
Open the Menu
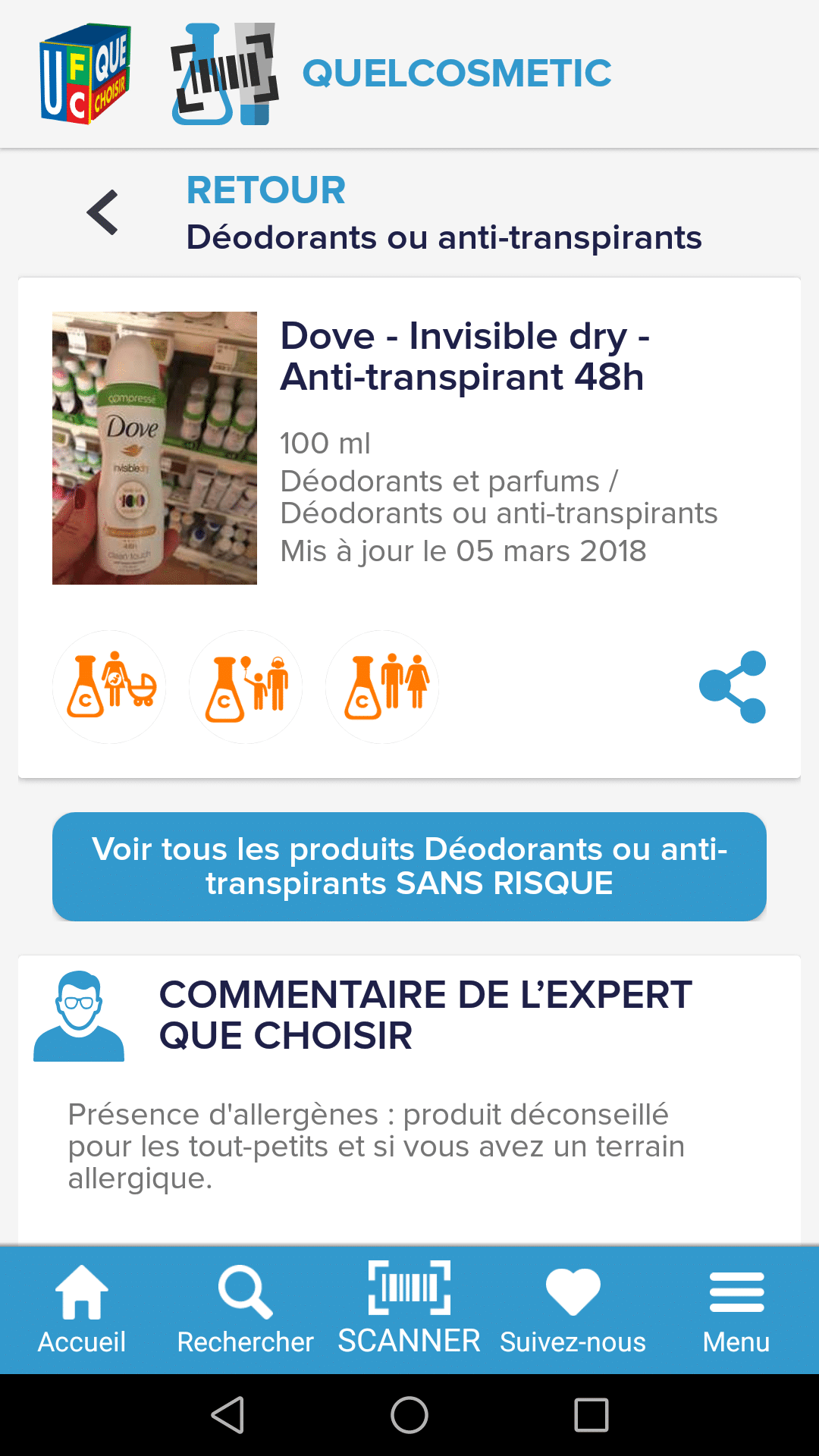736,1310
